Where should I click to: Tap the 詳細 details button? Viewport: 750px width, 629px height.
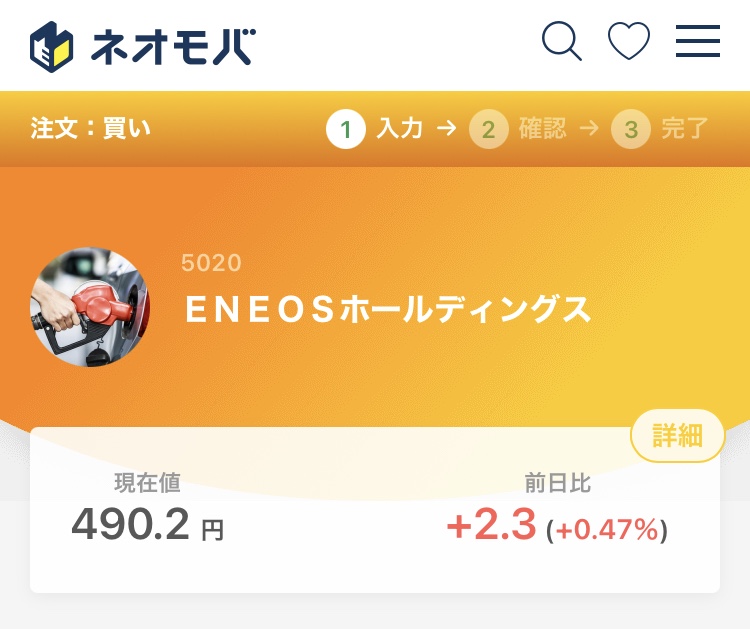(677, 436)
